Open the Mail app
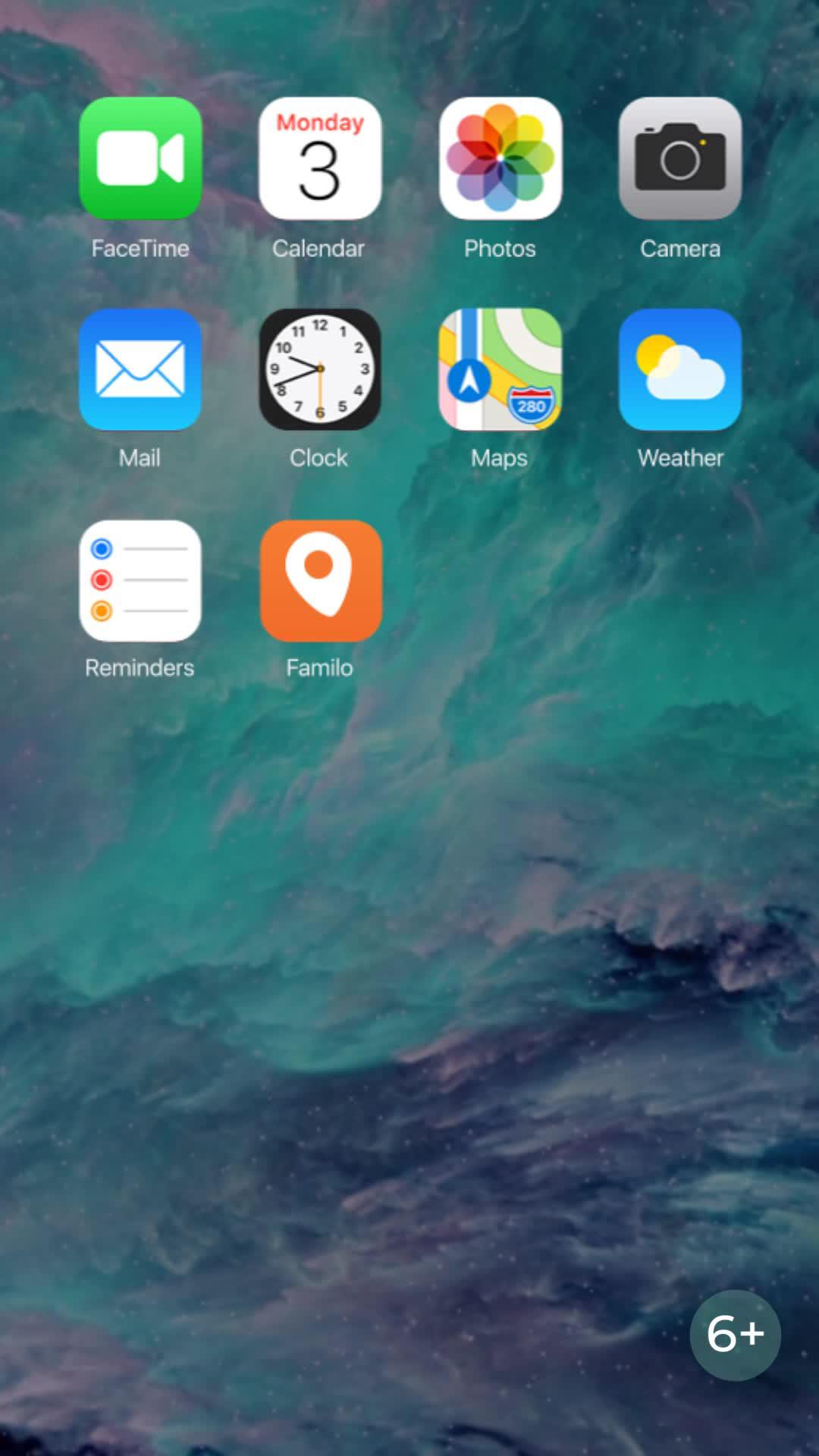 tap(140, 369)
